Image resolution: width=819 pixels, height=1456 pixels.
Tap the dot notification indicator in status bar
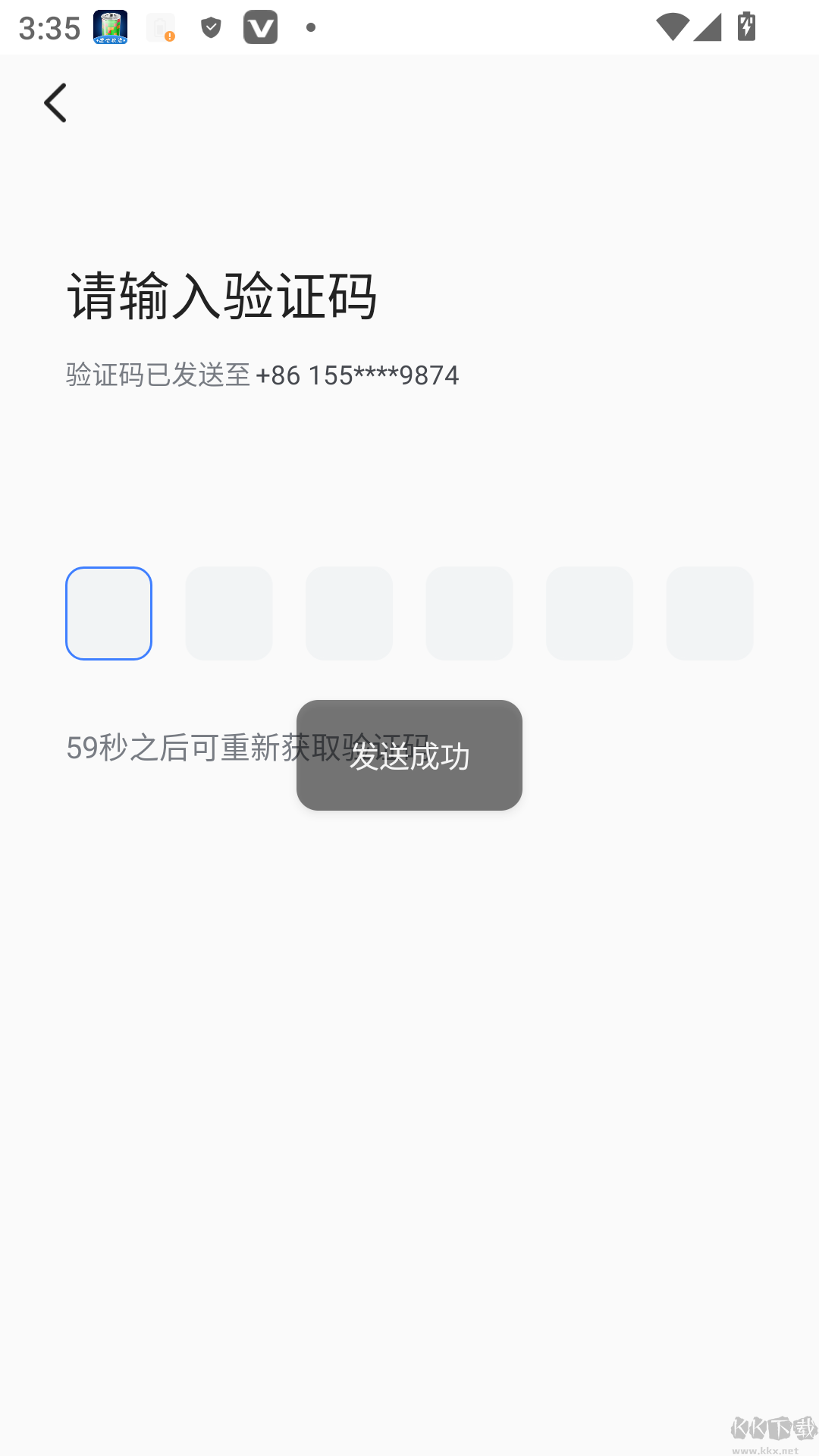pyautogui.click(x=311, y=27)
